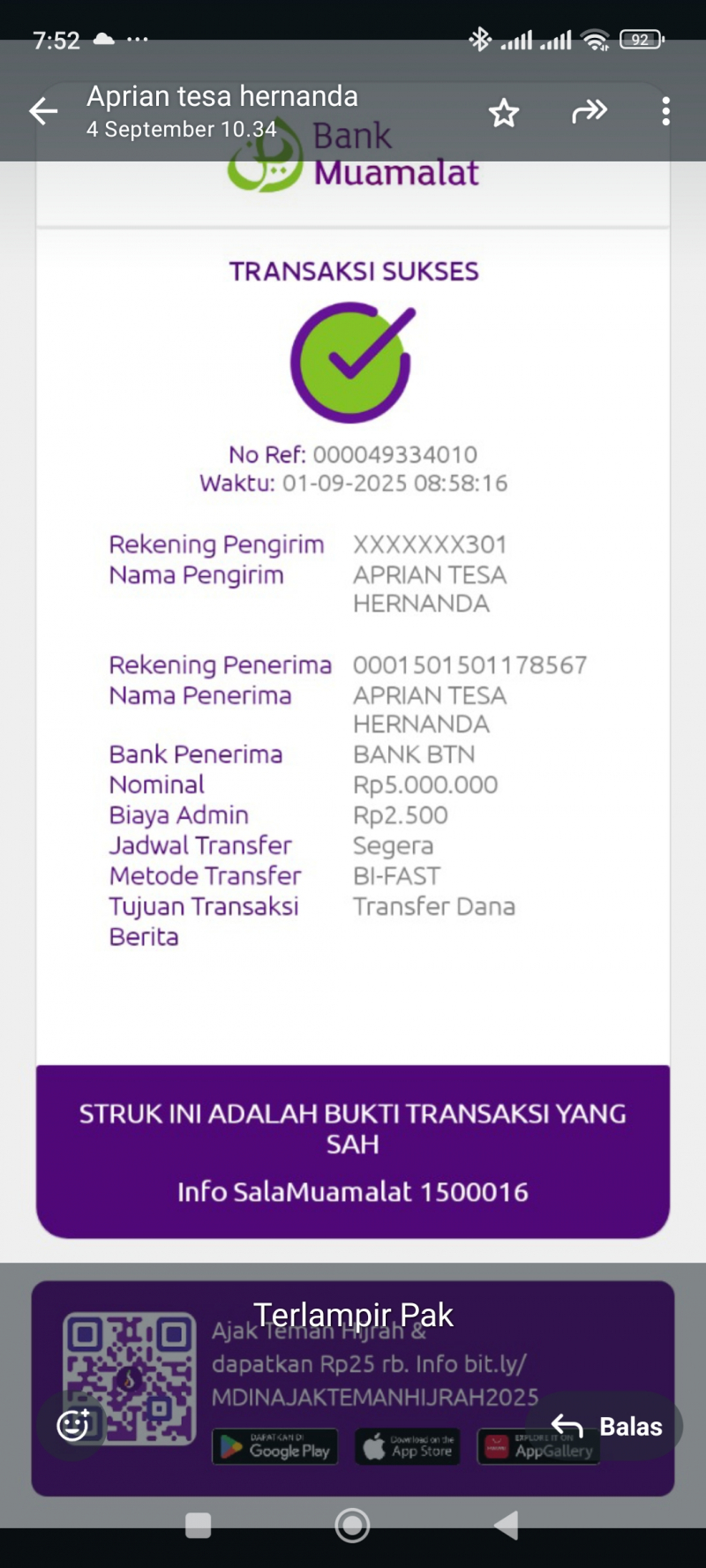
Task: Open the three-dot overflow menu
Action: (665, 110)
